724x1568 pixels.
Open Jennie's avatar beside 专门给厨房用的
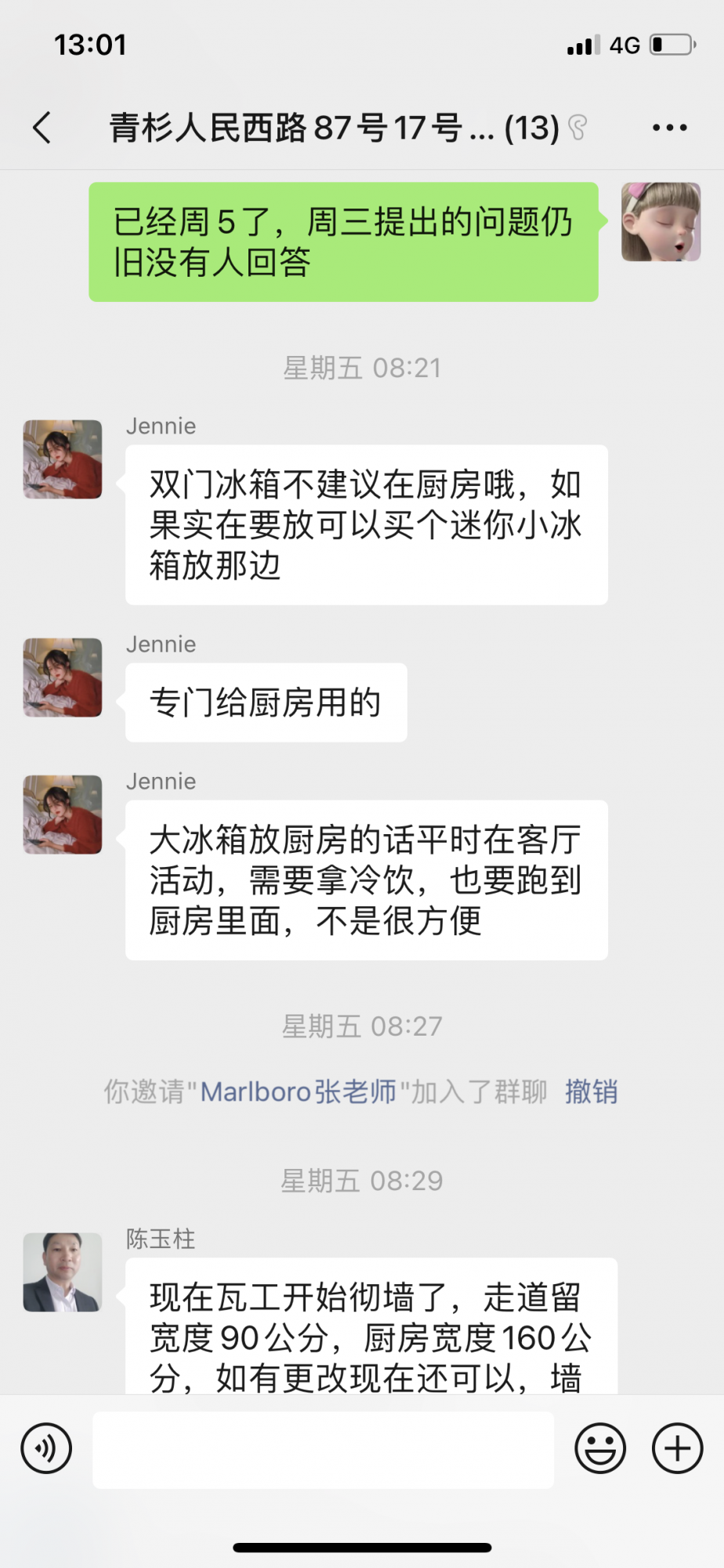[63, 677]
